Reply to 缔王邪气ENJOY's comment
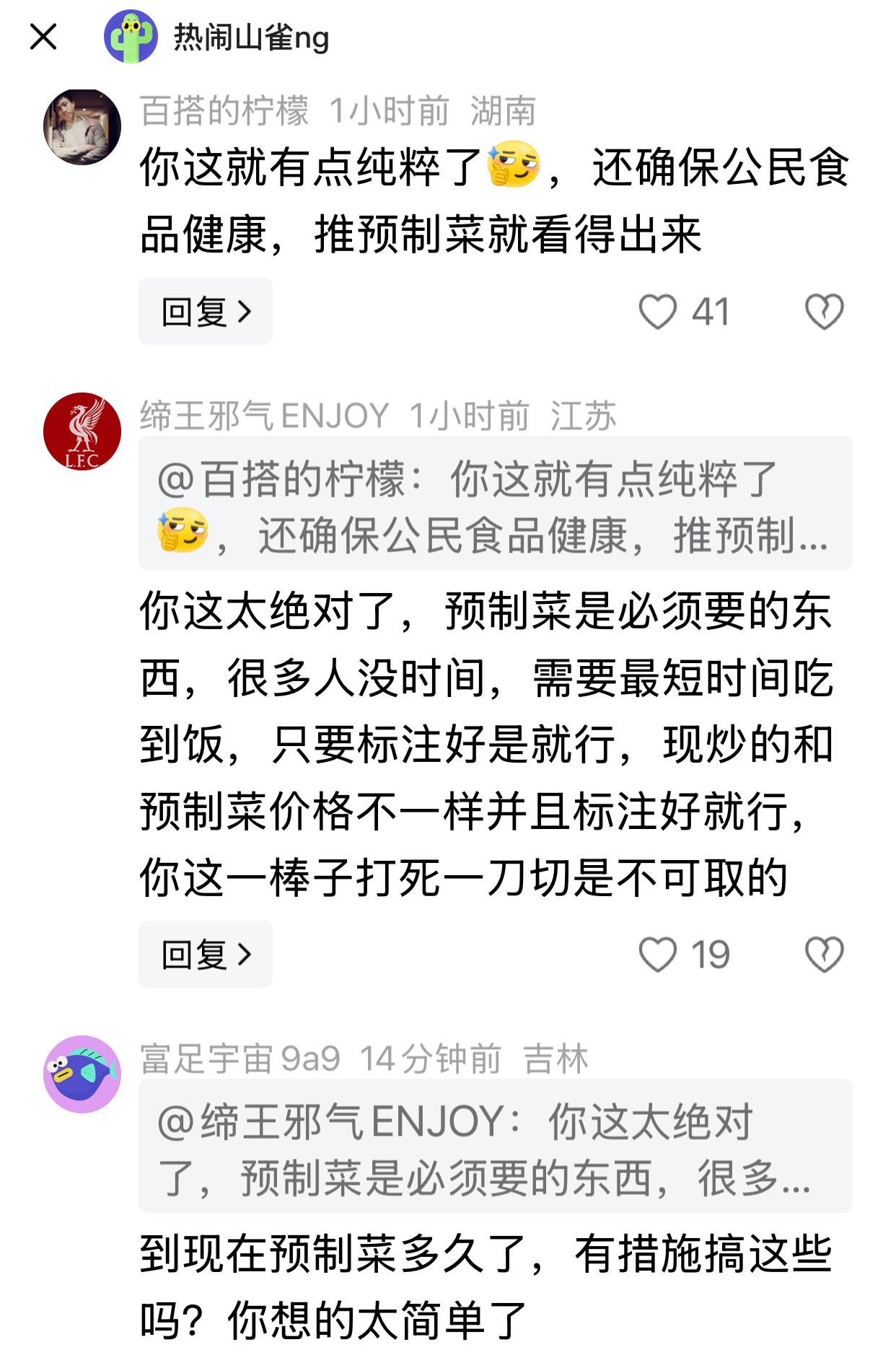Image resolution: width=896 pixels, height=1355 pixels. [x=205, y=955]
